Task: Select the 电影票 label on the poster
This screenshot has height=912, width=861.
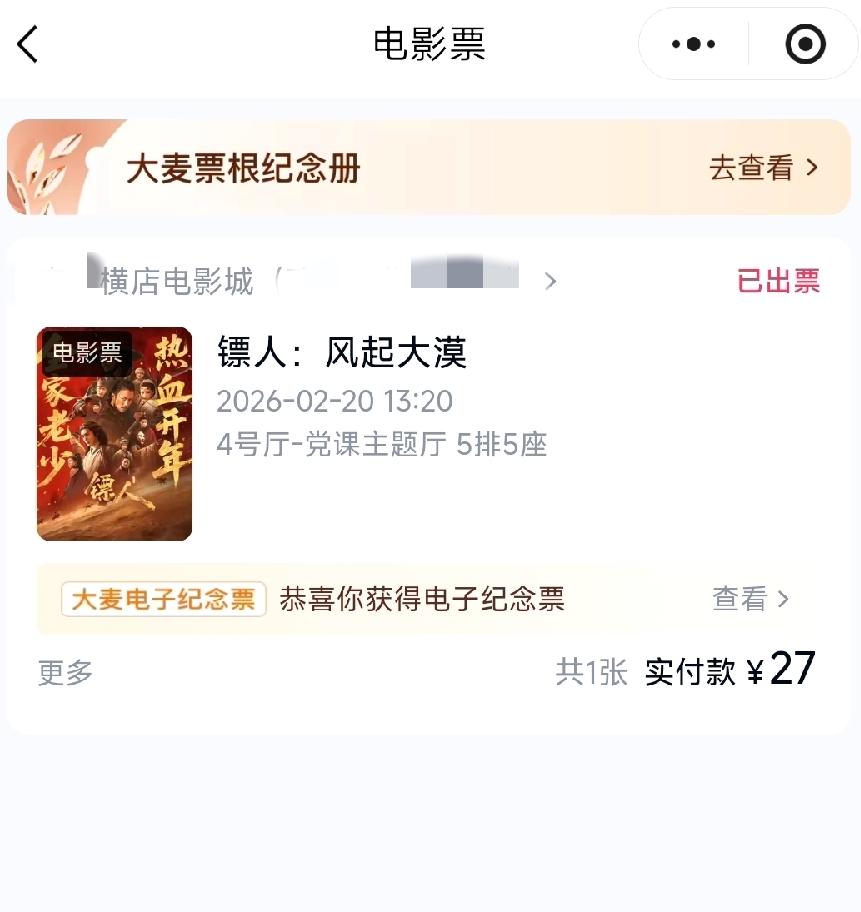Action: tap(85, 355)
